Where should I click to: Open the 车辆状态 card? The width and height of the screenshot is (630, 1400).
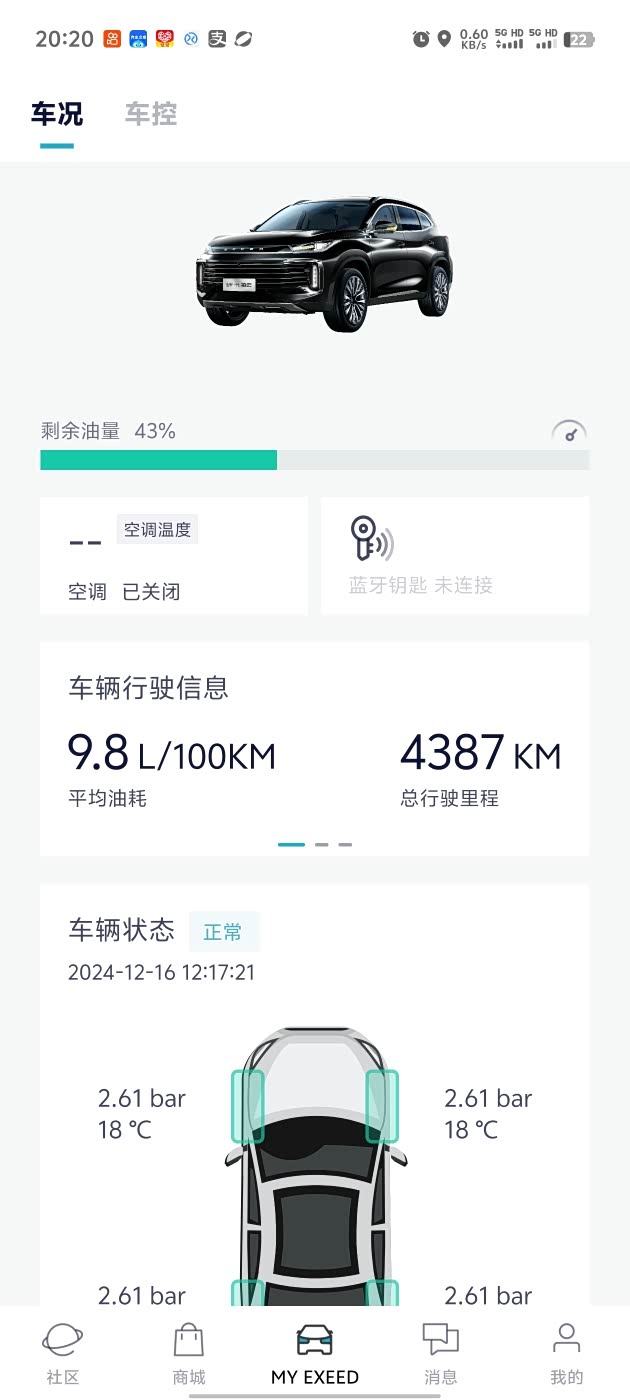tap(315, 1095)
